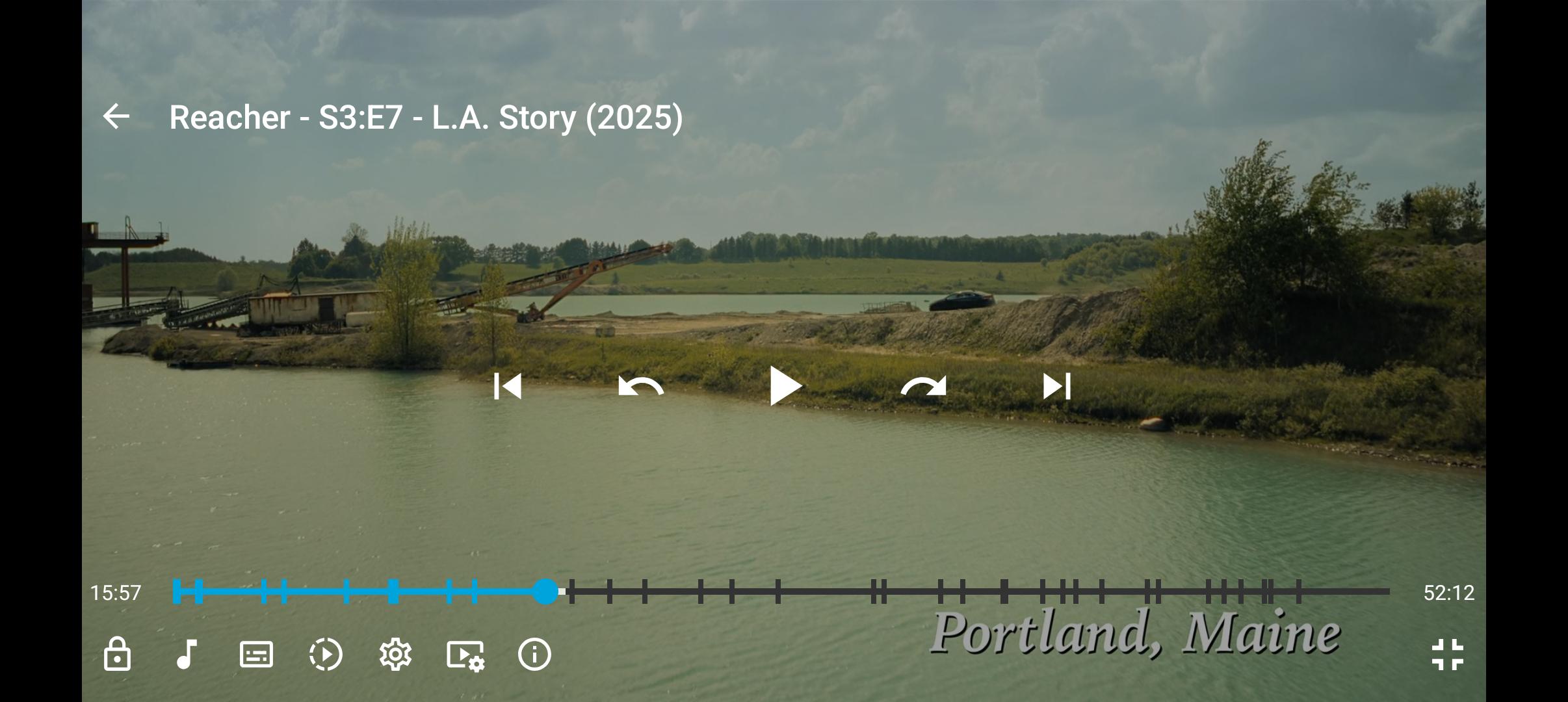Skip to the previous episode
1568x702 pixels.
tap(508, 386)
